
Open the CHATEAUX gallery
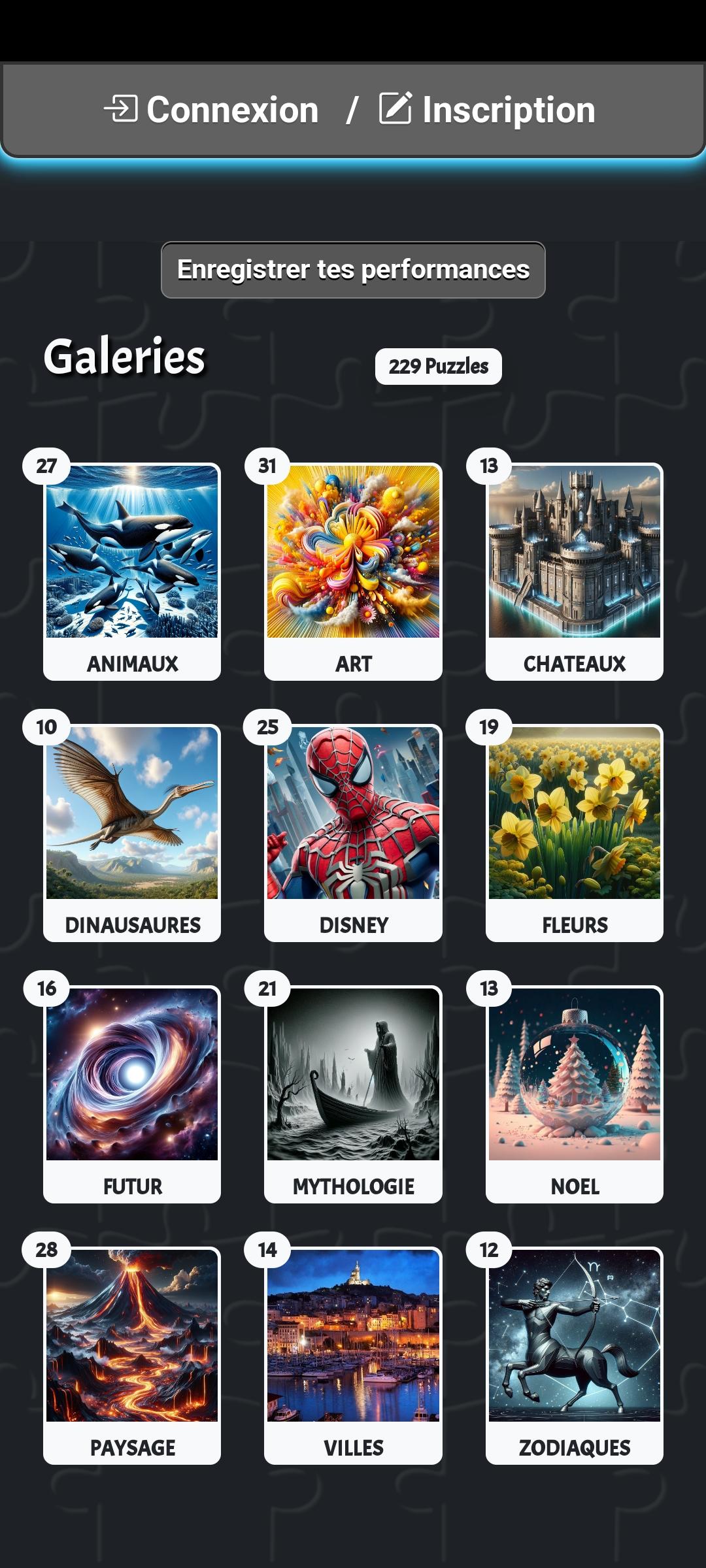(x=574, y=572)
